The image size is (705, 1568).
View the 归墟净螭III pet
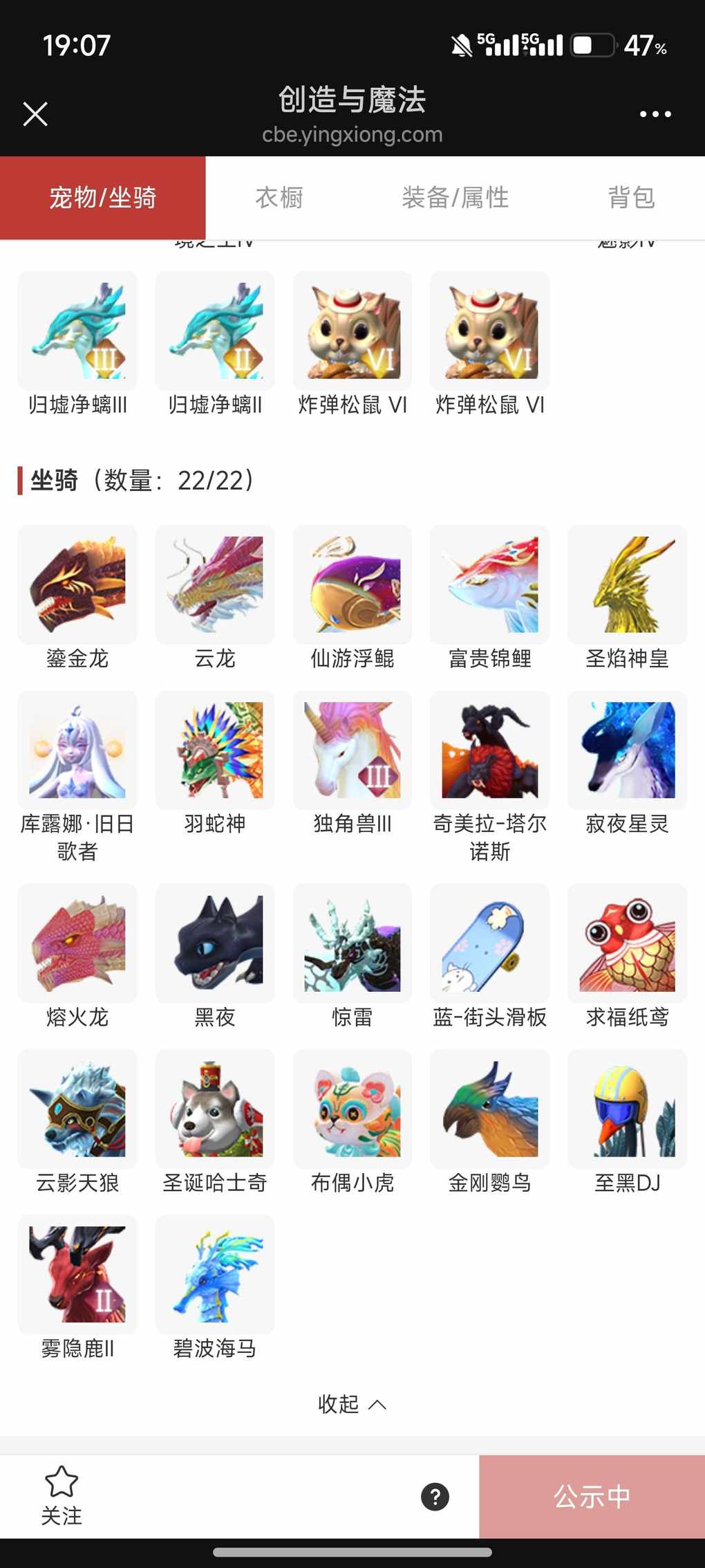click(77, 331)
